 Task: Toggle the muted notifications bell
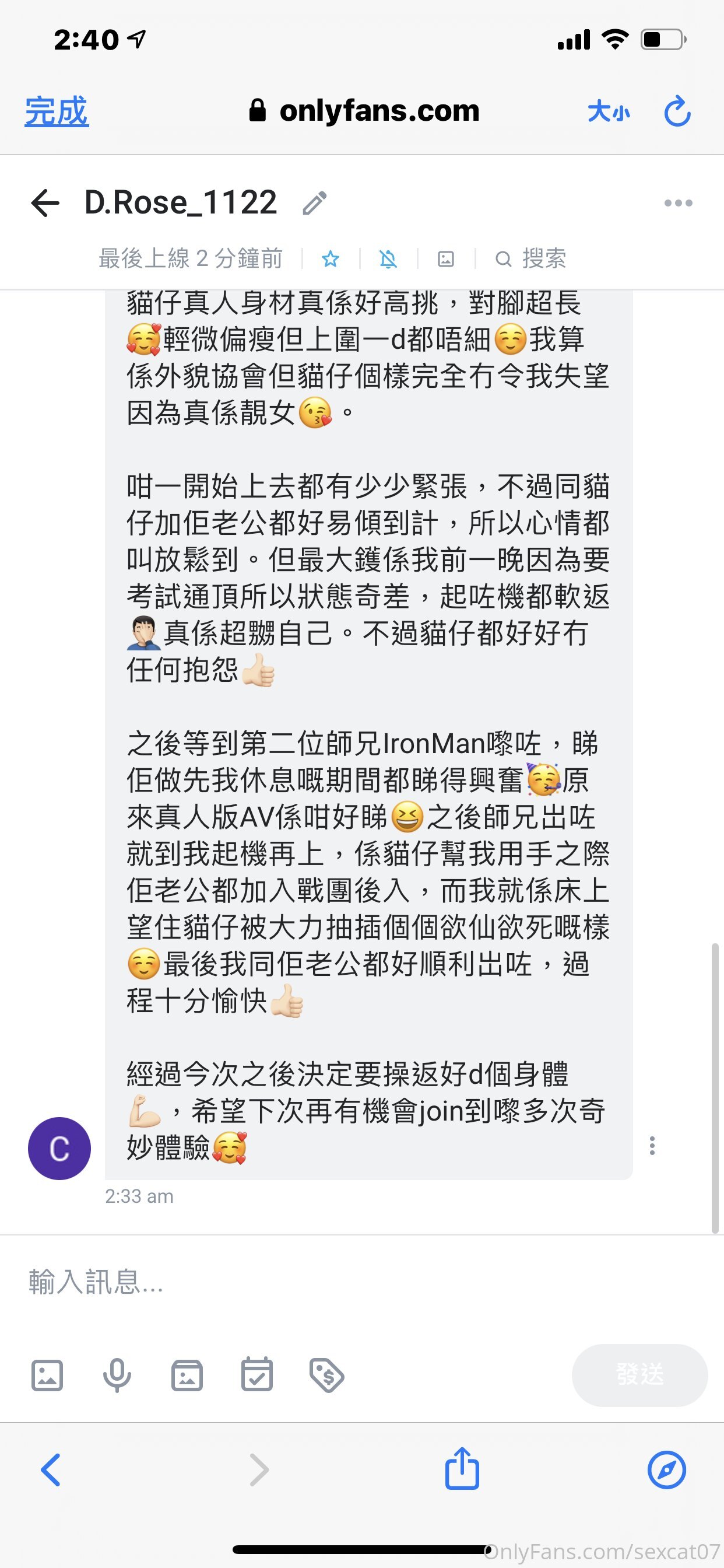(x=388, y=260)
